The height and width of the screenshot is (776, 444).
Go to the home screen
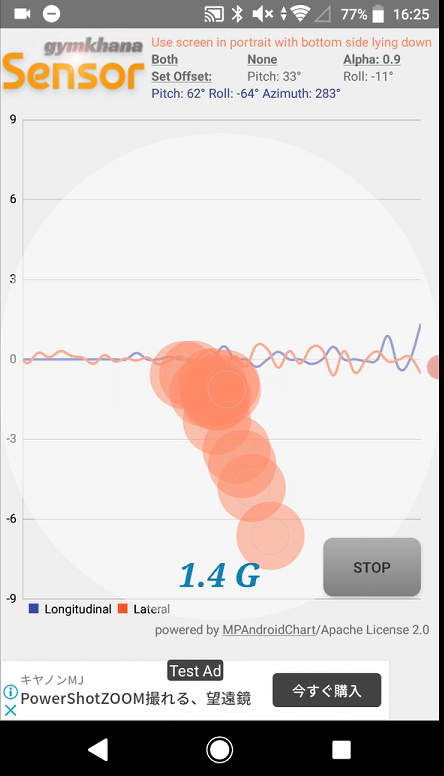[219, 749]
